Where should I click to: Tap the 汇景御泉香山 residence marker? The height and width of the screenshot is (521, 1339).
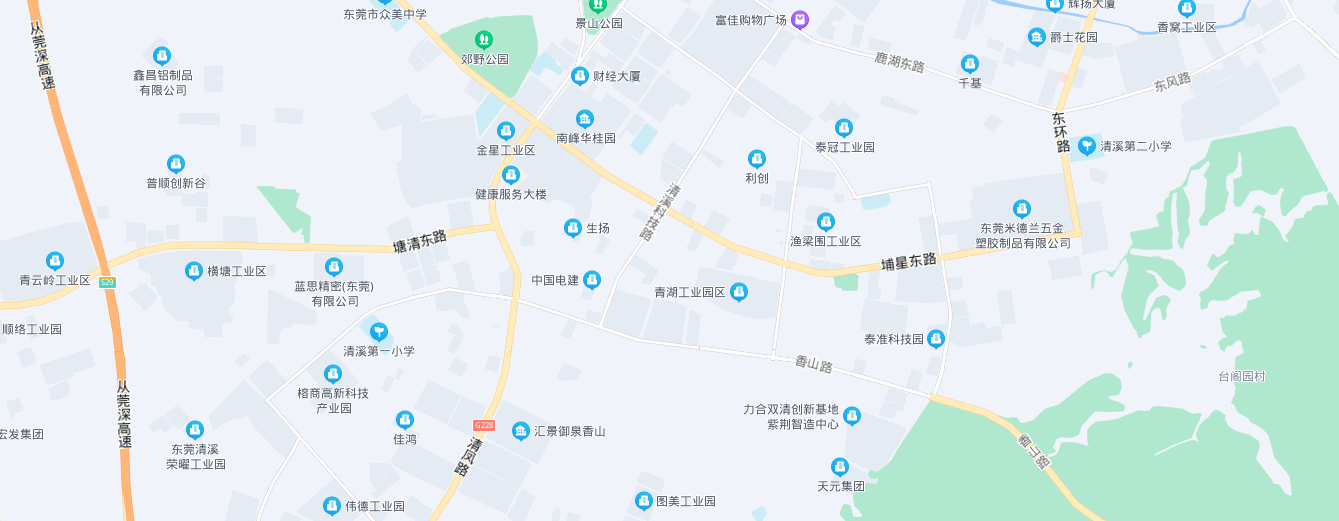(521, 431)
